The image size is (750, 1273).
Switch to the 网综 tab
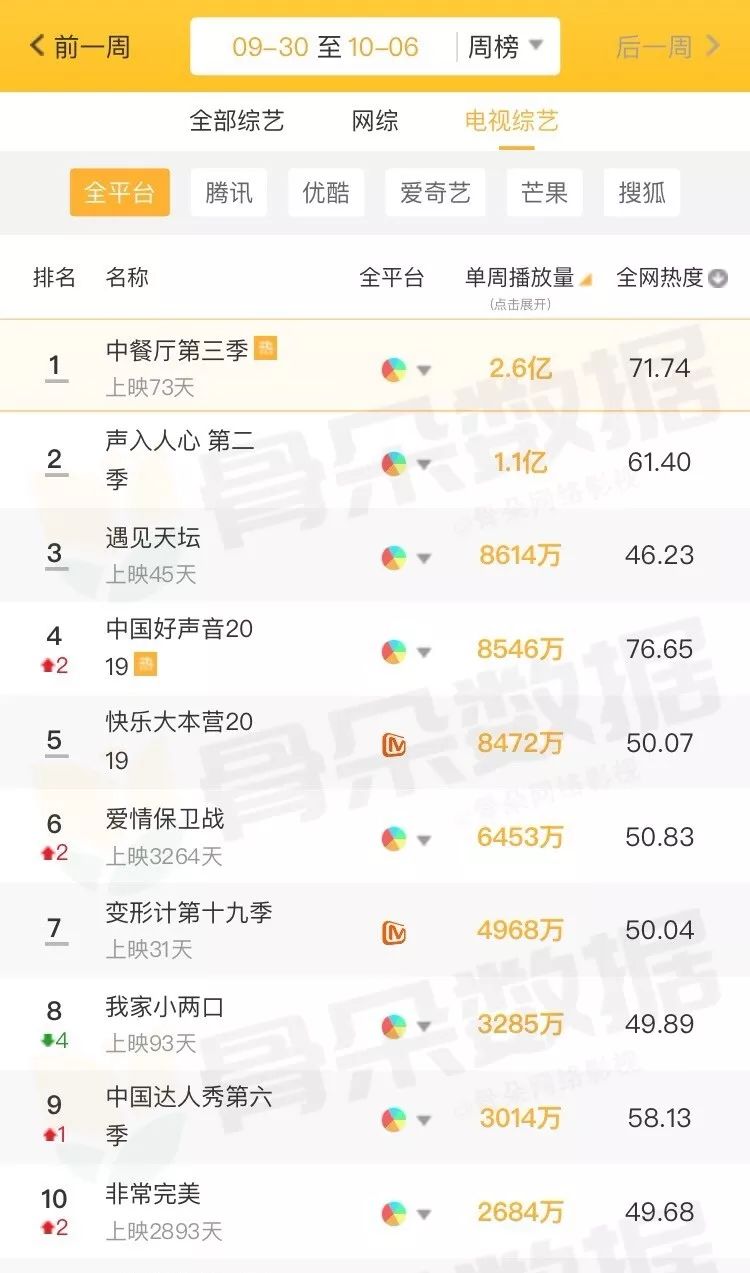coord(375,121)
